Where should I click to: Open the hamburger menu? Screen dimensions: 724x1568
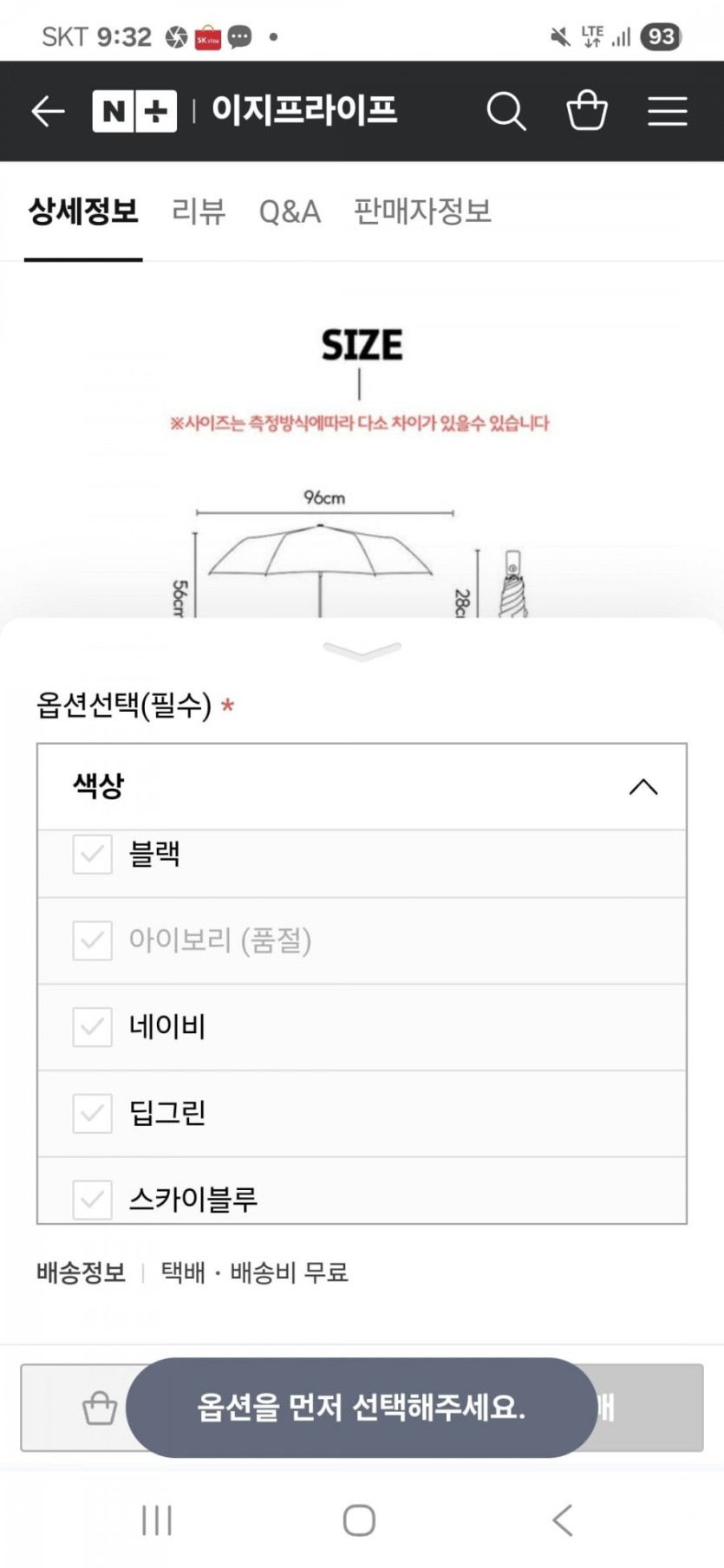[x=667, y=111]
